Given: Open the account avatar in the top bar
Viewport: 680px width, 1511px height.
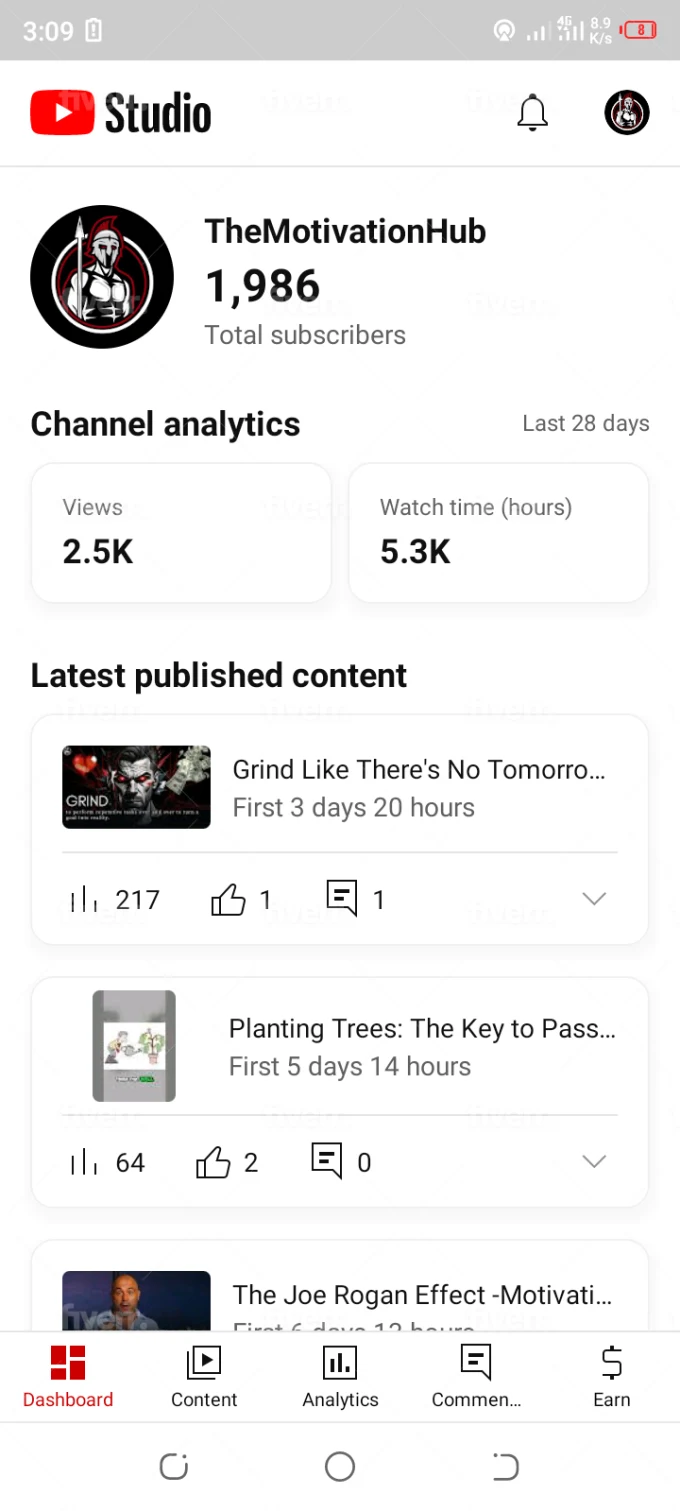Looking at the screenshot, I should point(627,113).
